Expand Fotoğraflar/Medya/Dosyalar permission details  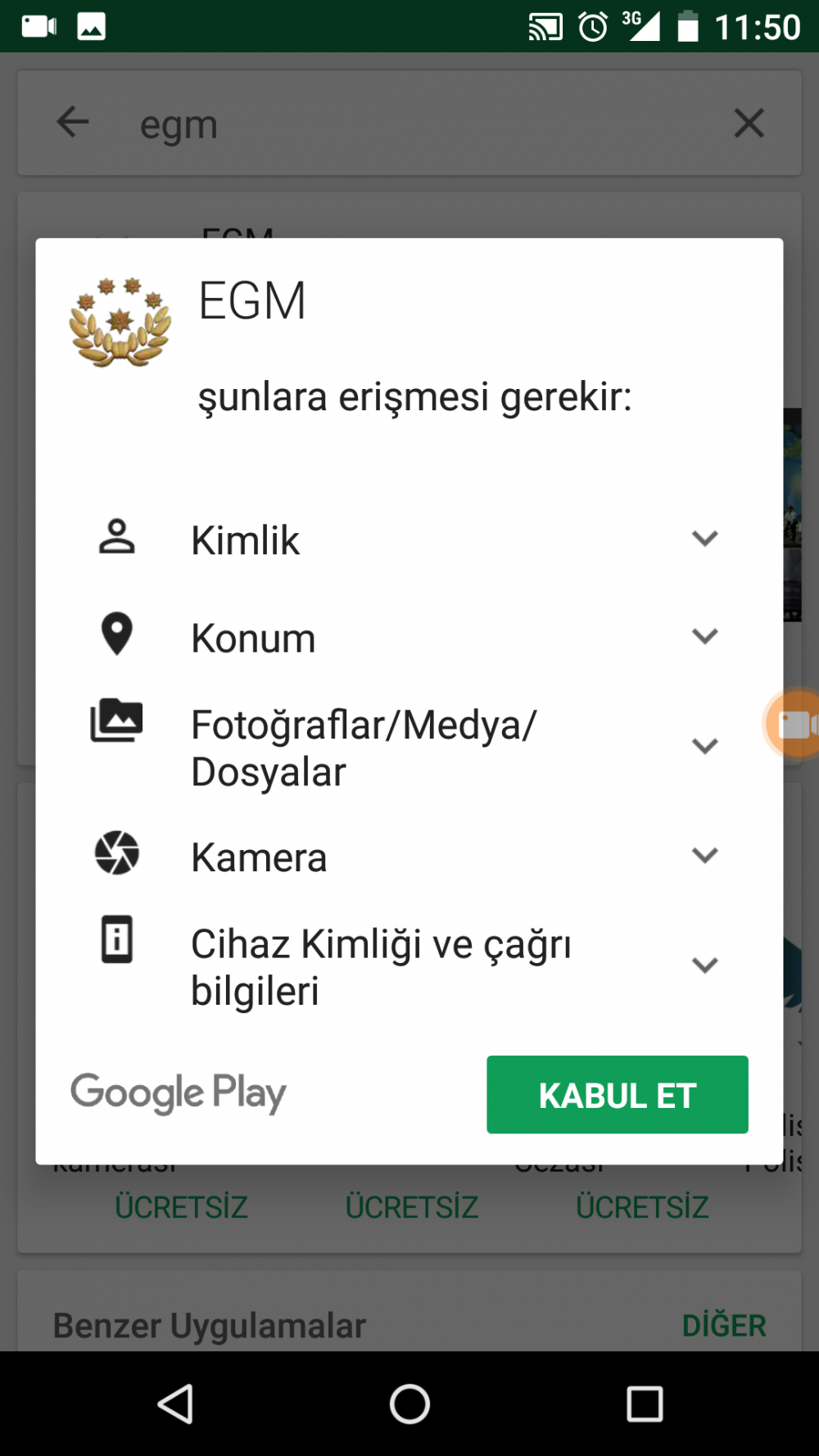tap(704, 746)
